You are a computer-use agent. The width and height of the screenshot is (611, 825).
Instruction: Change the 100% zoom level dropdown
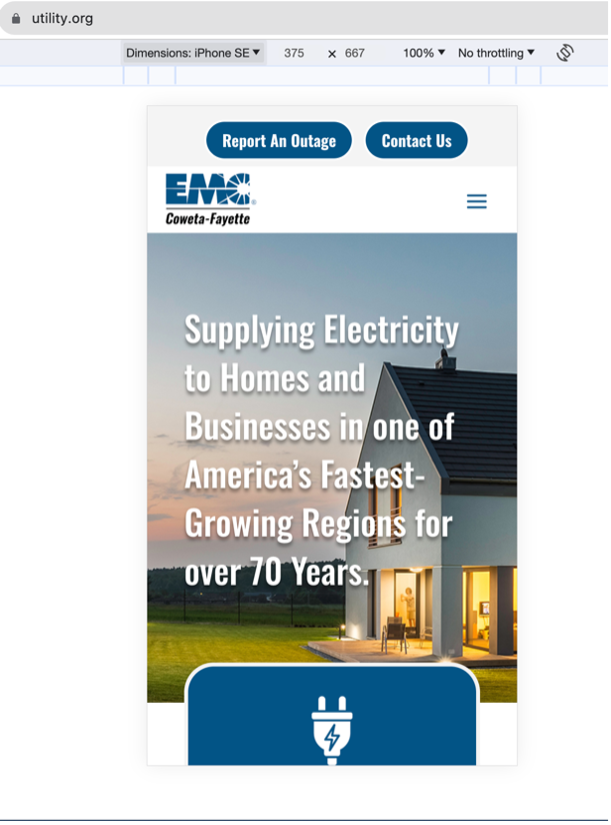424,53
